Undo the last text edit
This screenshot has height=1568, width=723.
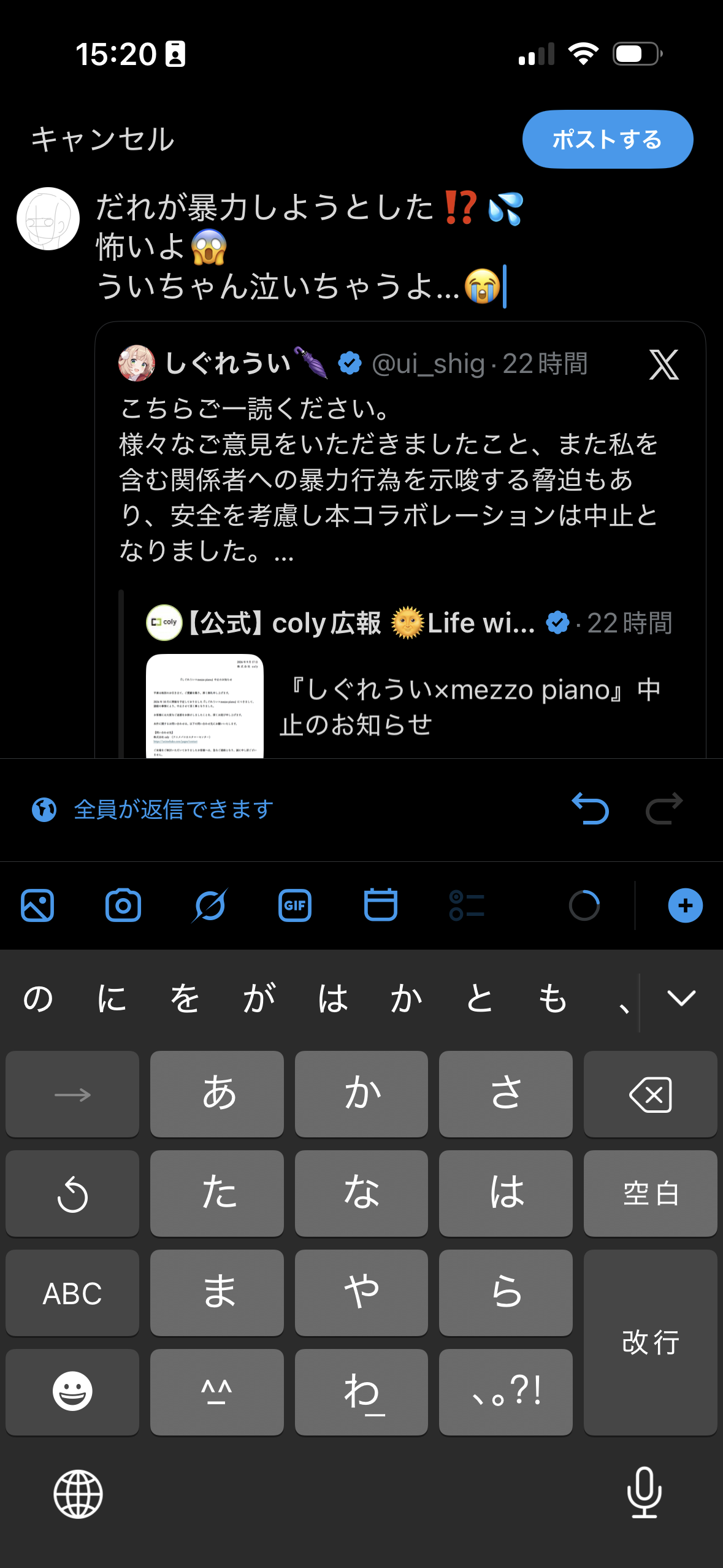pos(590,809)
